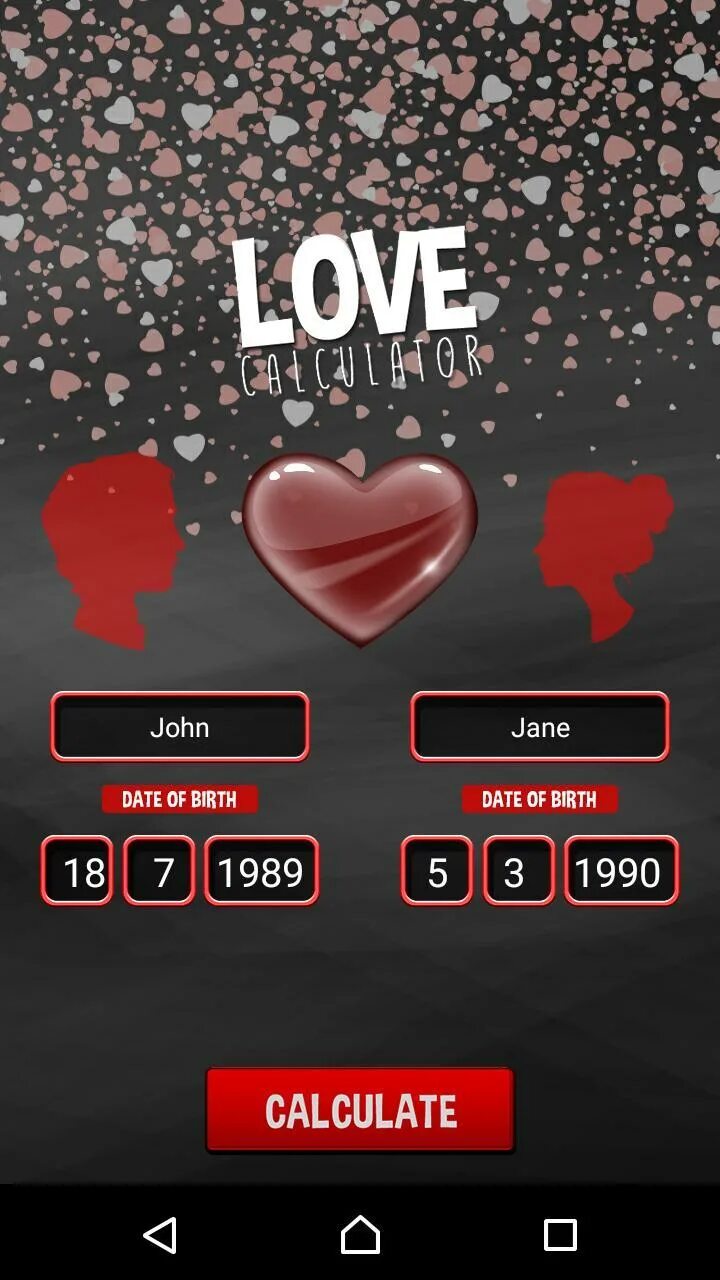Viewport: 720px width, 1280px height.
Task: Select John's birth day field showing 18
Action: pos(77,871)
